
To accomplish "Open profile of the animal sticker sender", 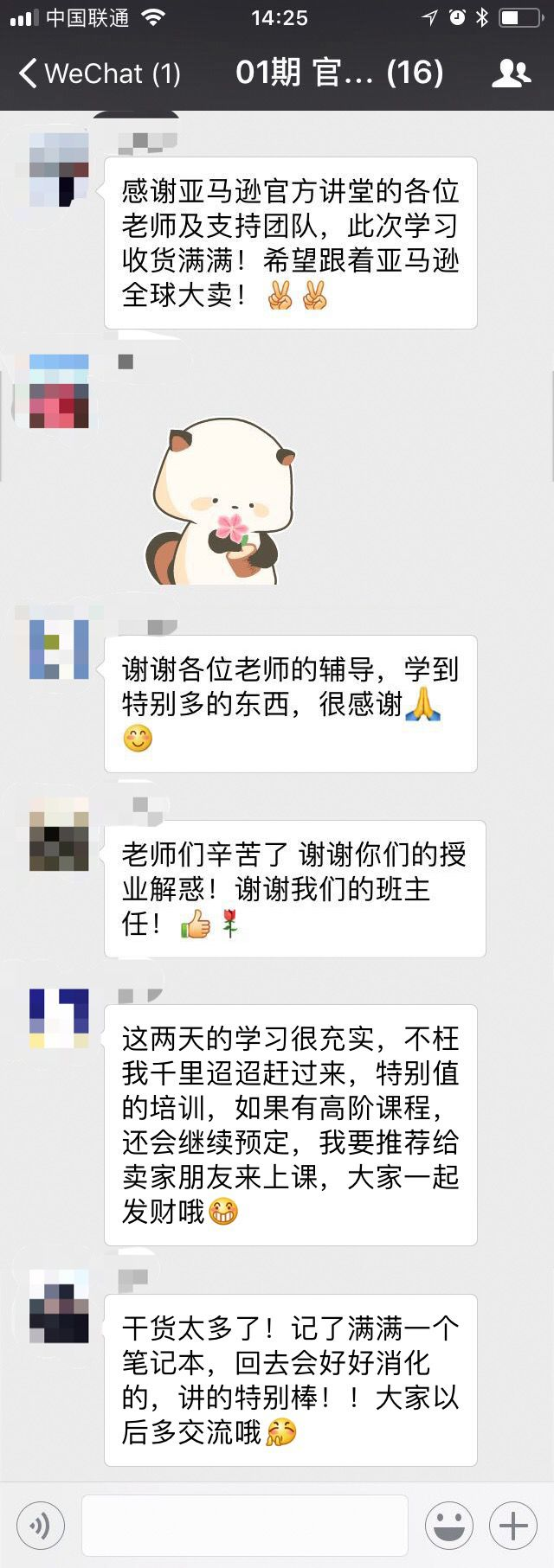I will (x=59, y=391).
